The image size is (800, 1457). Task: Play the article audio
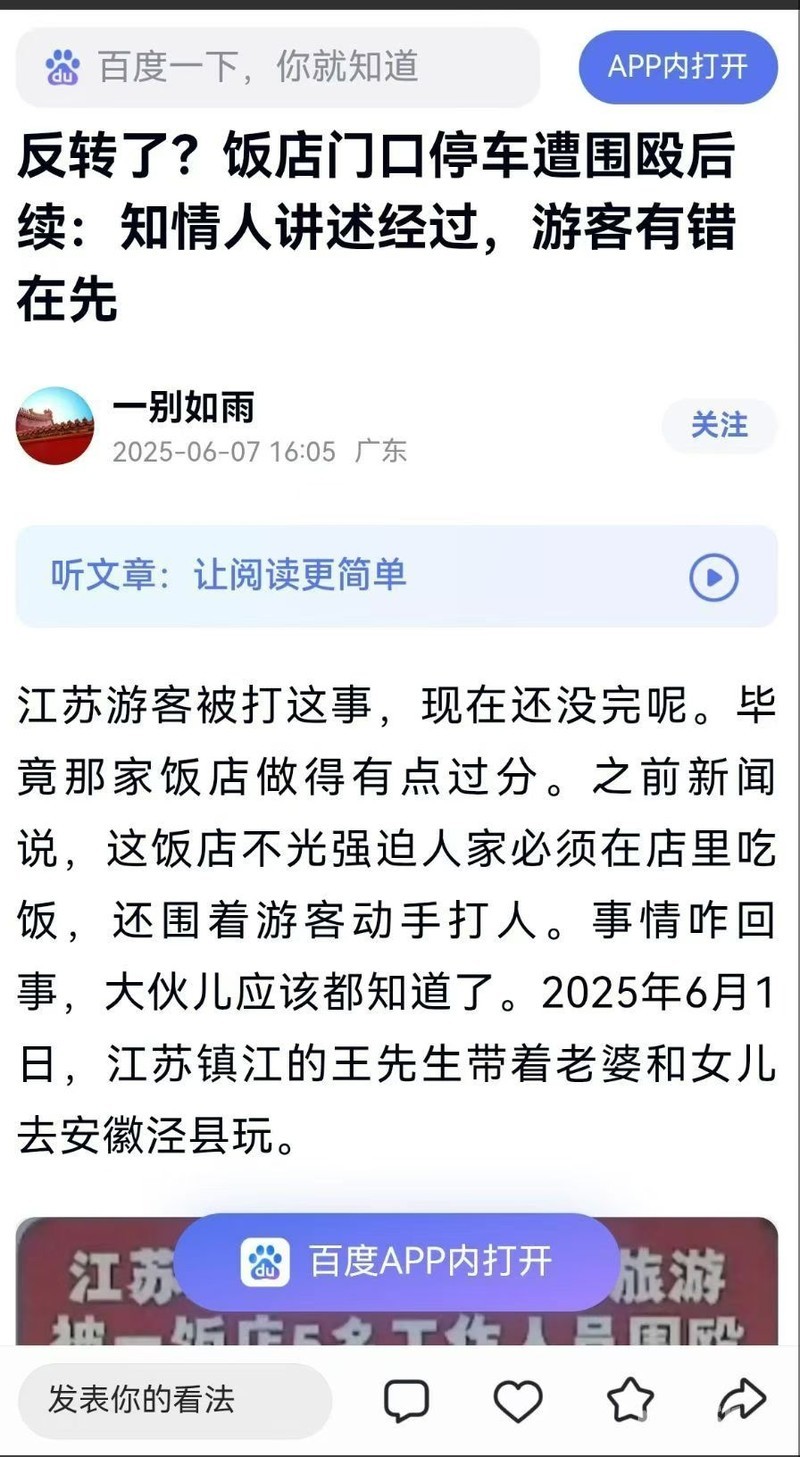click(714, 577)
